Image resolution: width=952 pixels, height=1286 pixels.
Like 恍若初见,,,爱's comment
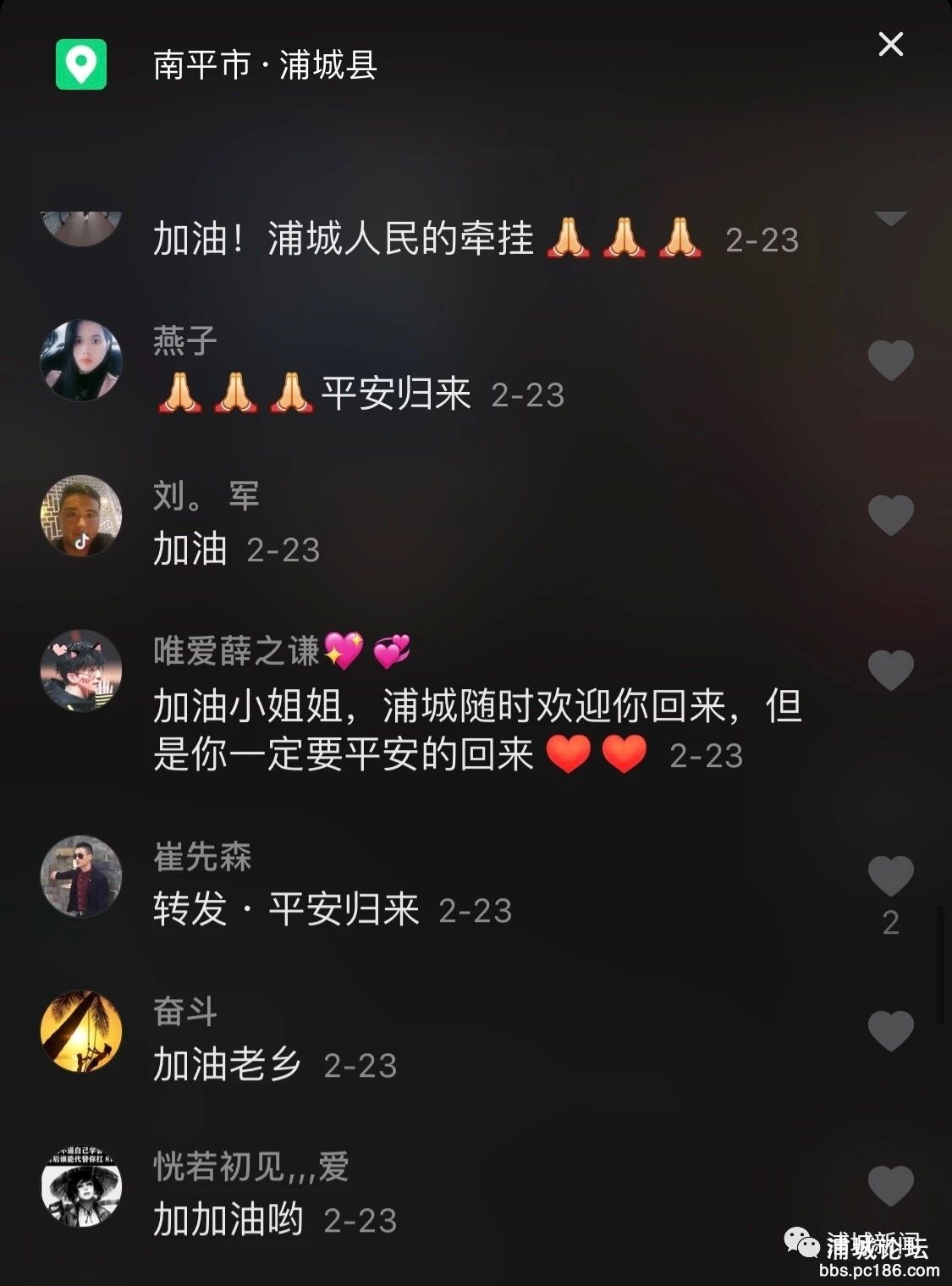(x=890, y=1186)
